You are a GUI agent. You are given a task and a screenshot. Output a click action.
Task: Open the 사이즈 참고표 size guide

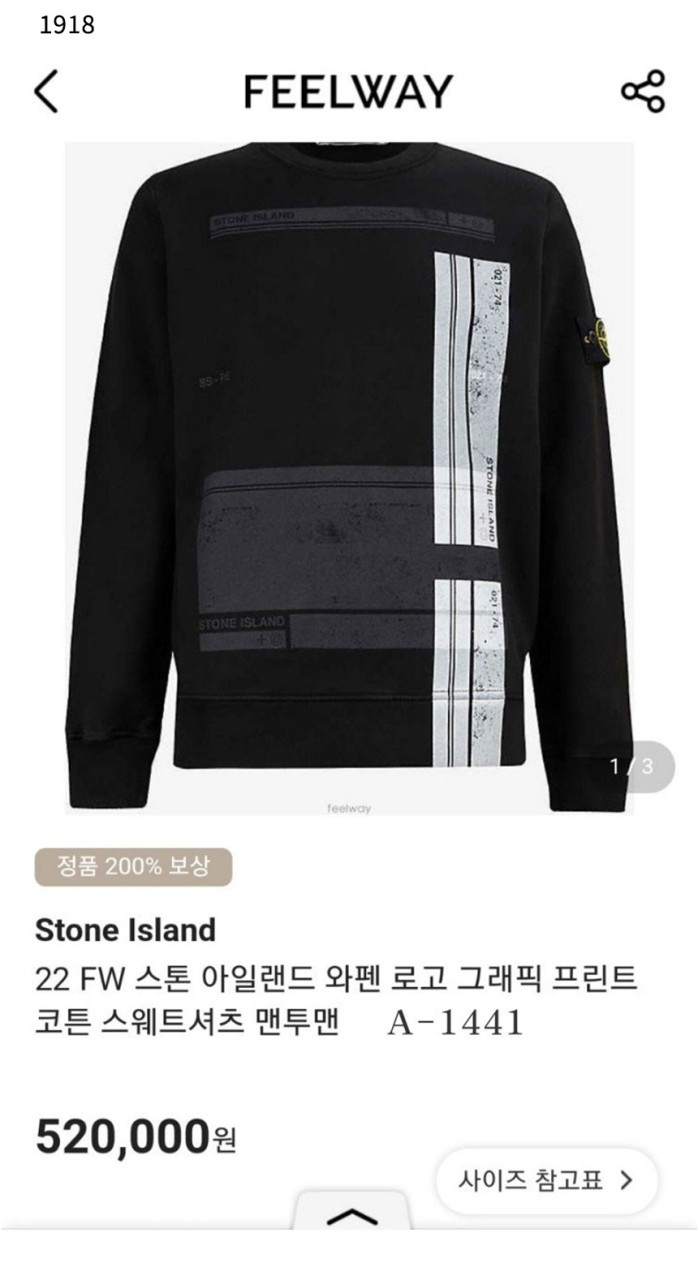click(546, 1180)
